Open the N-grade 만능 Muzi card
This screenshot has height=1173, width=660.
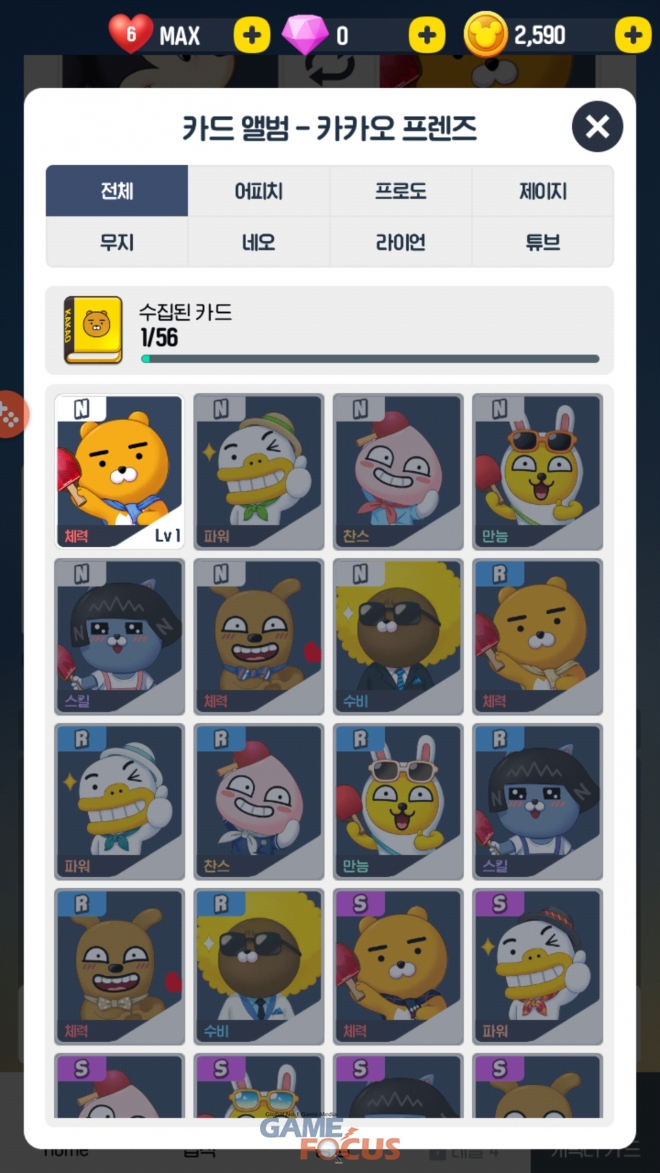pos(537,471)
